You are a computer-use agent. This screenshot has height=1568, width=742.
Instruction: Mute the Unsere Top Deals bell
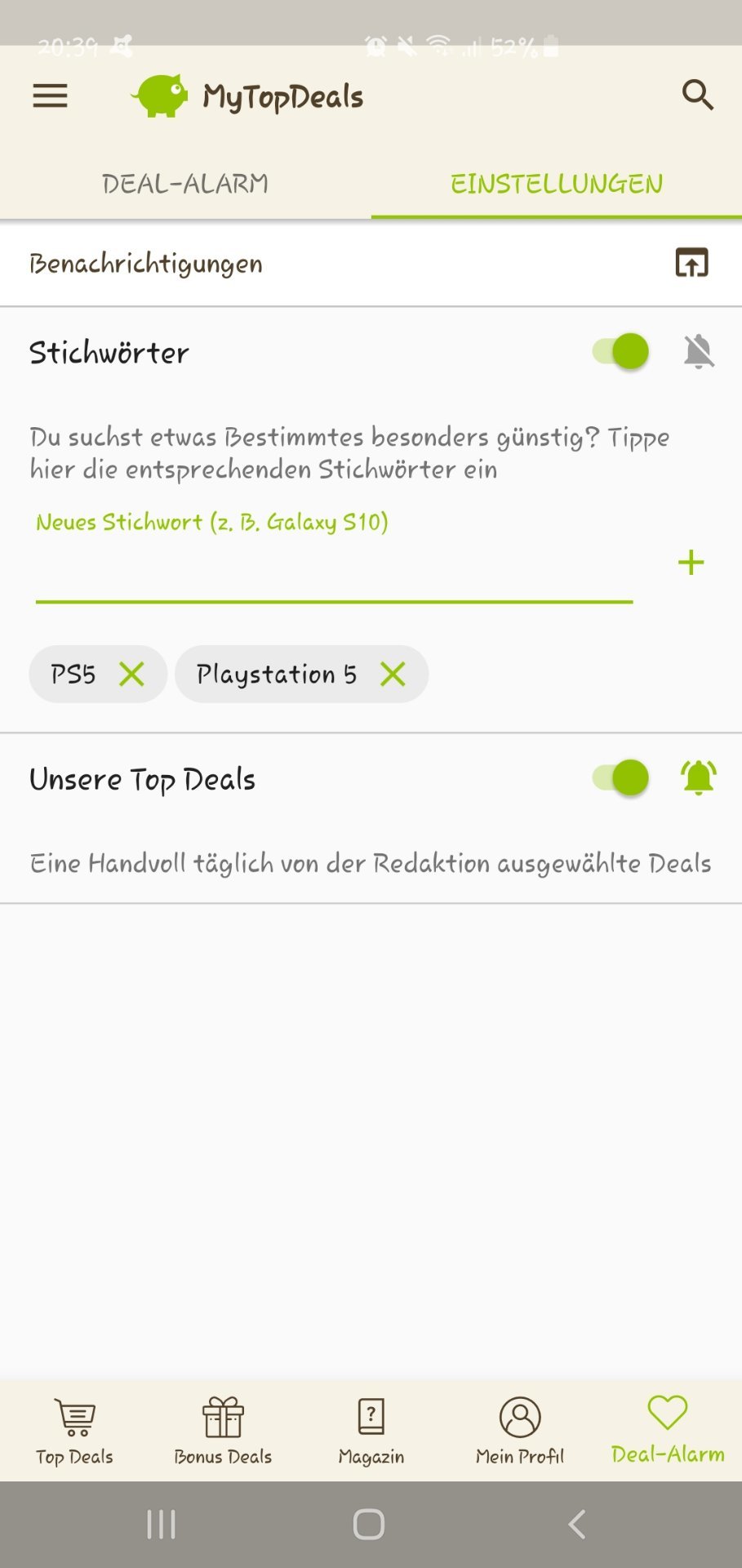[x=699, y=777]
